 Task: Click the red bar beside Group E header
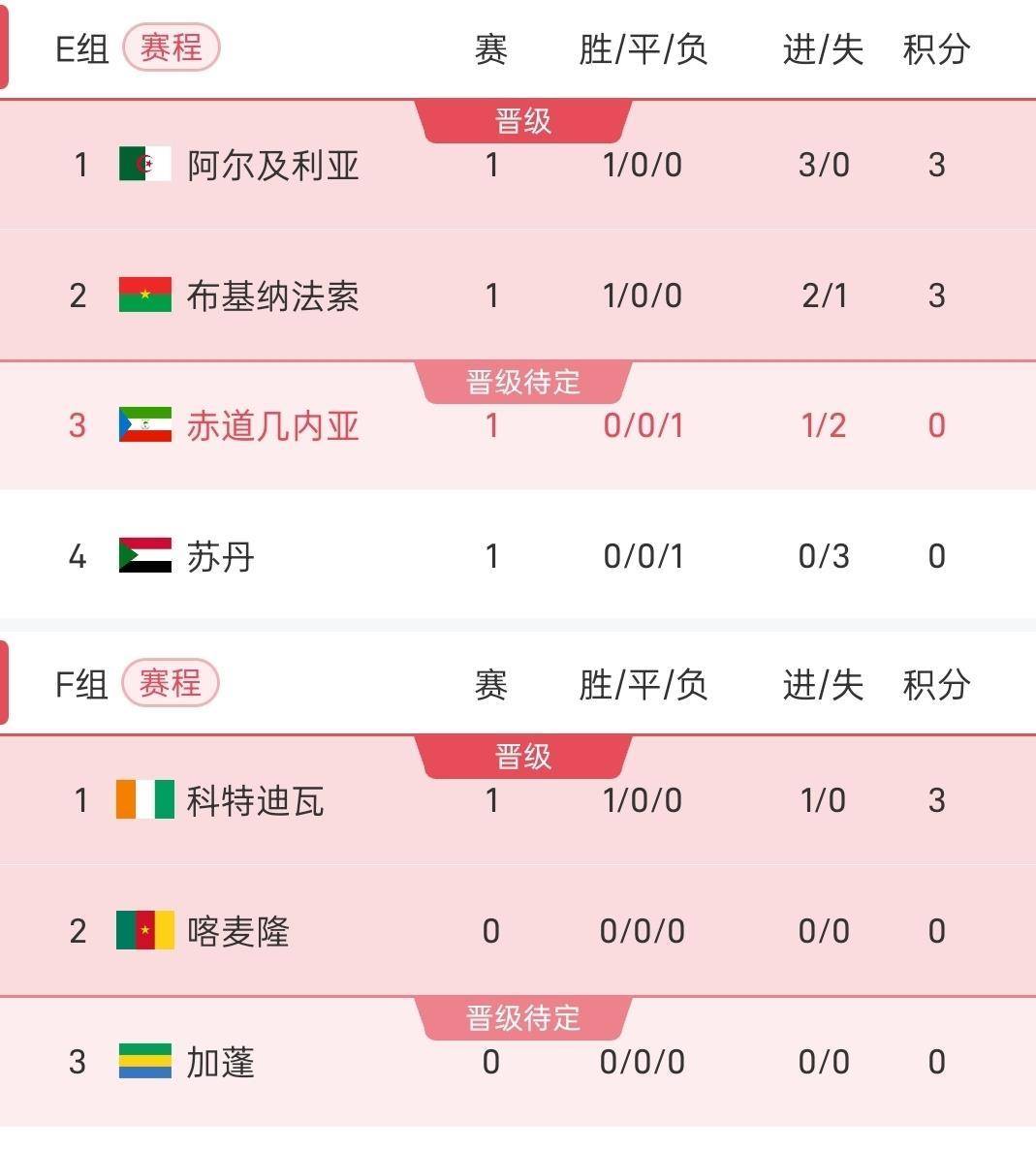4,44
